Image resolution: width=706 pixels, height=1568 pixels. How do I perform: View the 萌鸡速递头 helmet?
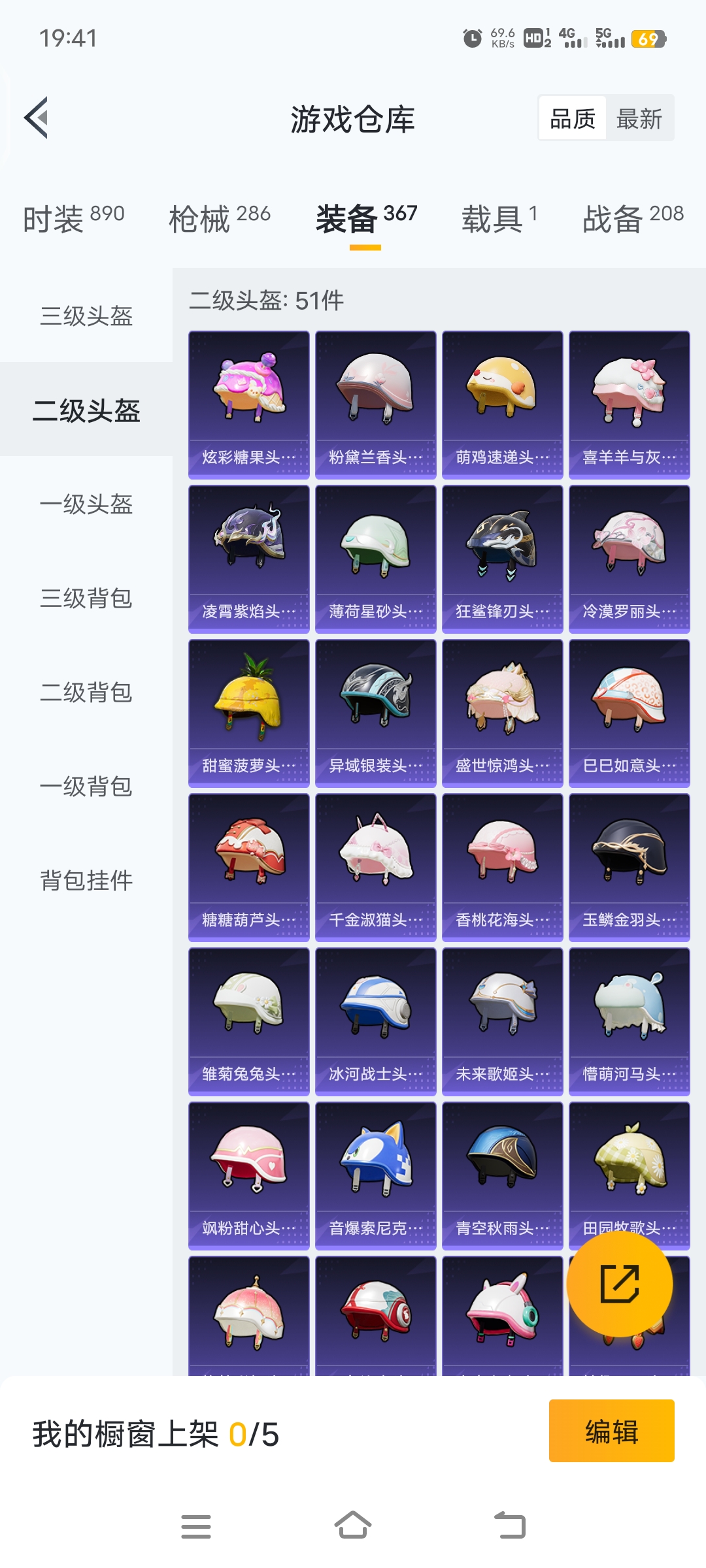(503, 405)
